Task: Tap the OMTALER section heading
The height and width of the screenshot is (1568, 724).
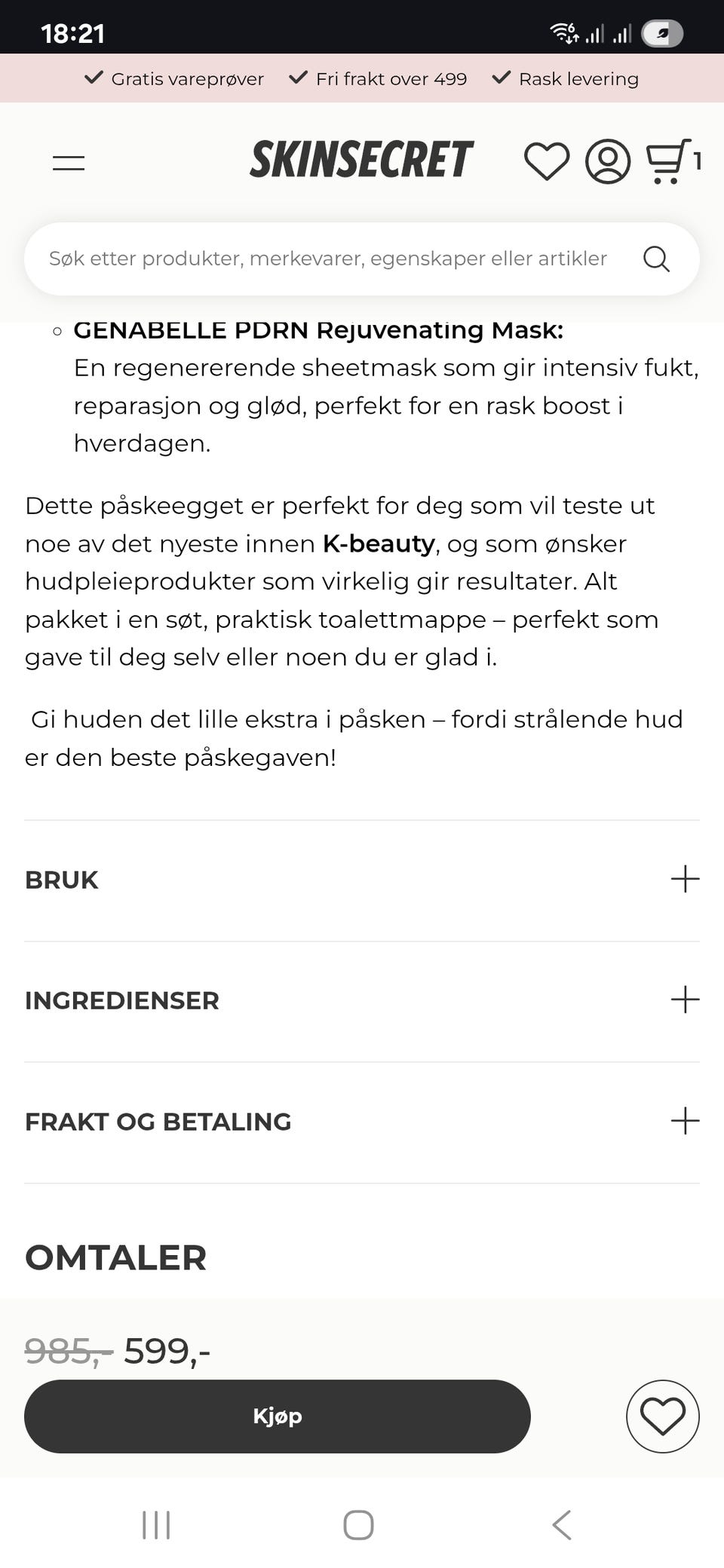Action: point(115,1257)
